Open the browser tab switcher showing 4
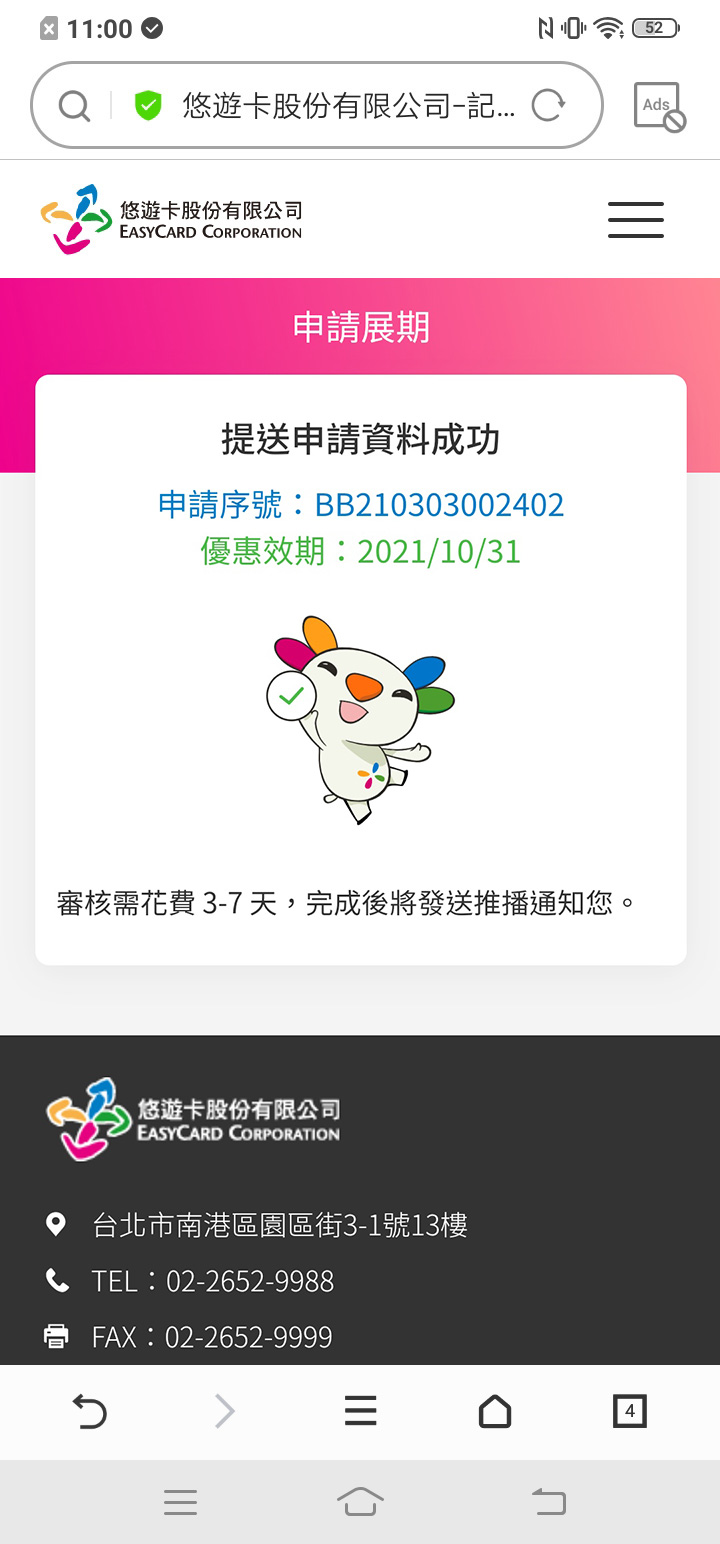The height and width of the screenshot is (1544, 720). point(629,1411)
